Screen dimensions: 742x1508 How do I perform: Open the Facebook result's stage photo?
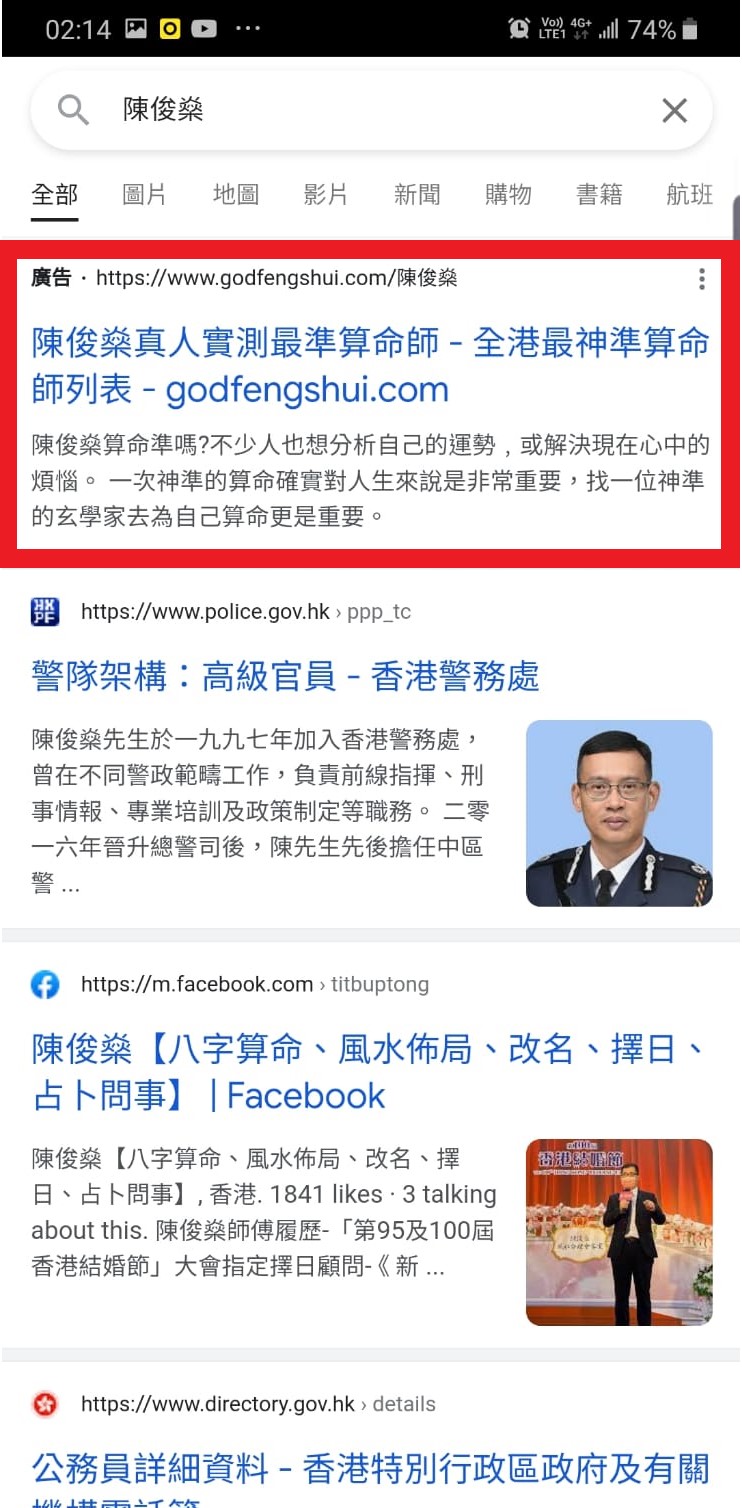[x=619, y=1232]
